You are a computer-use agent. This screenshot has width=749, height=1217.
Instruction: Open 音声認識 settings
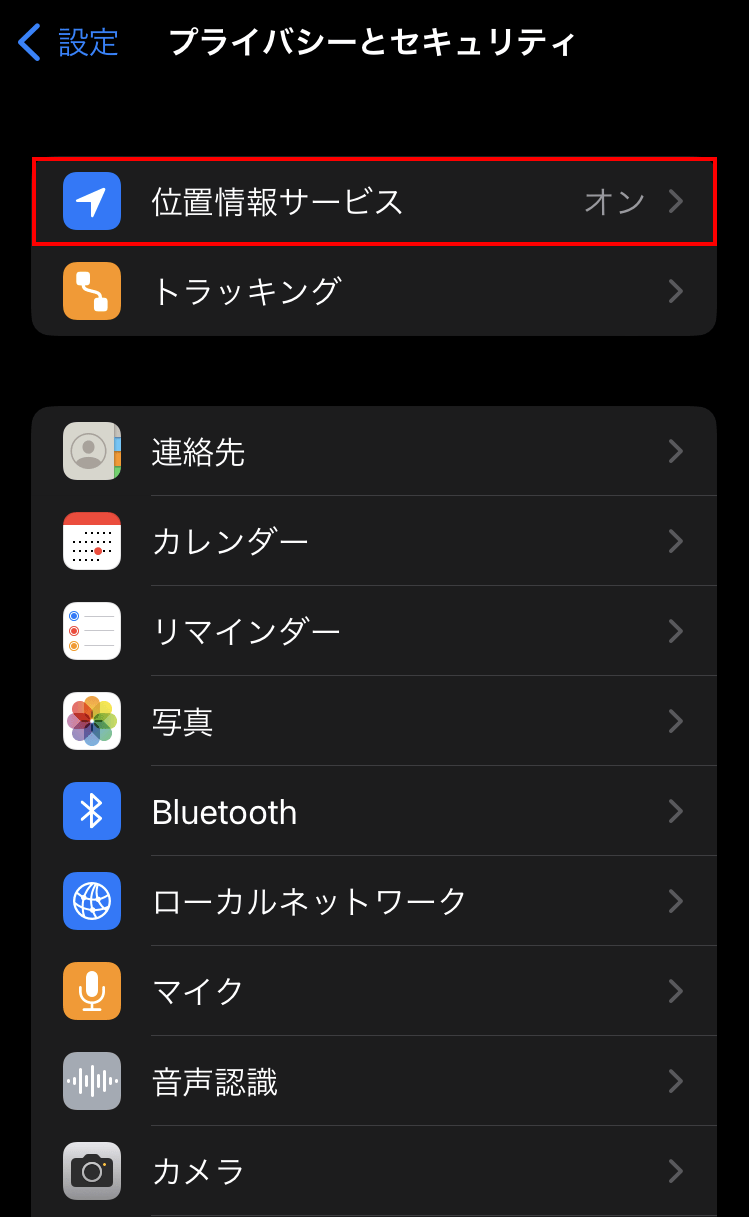[x=374, y=1081]
